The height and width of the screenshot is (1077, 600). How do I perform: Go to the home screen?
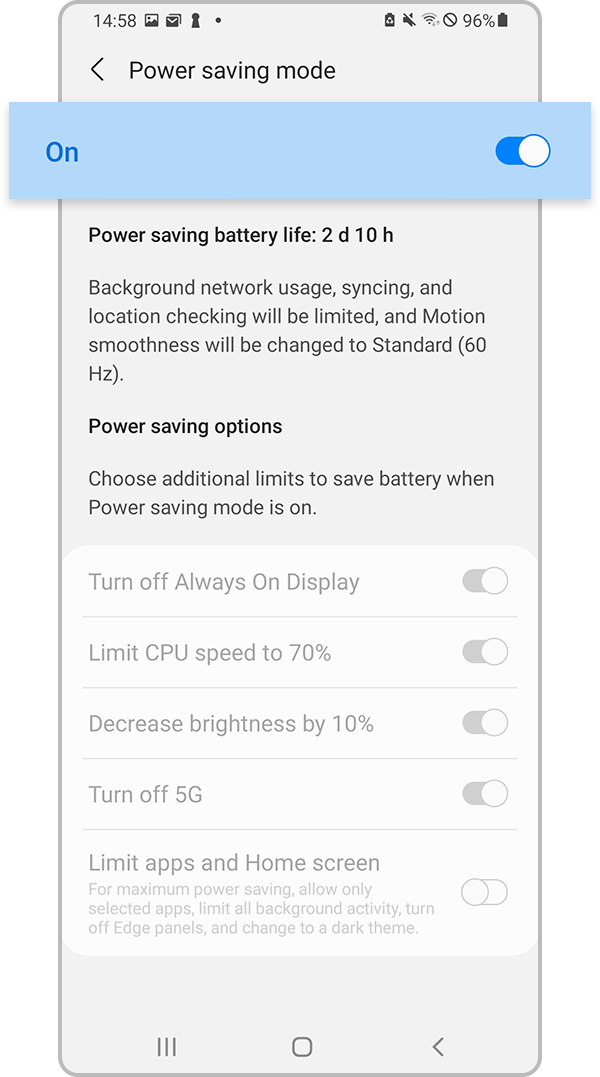point(302,1047)
